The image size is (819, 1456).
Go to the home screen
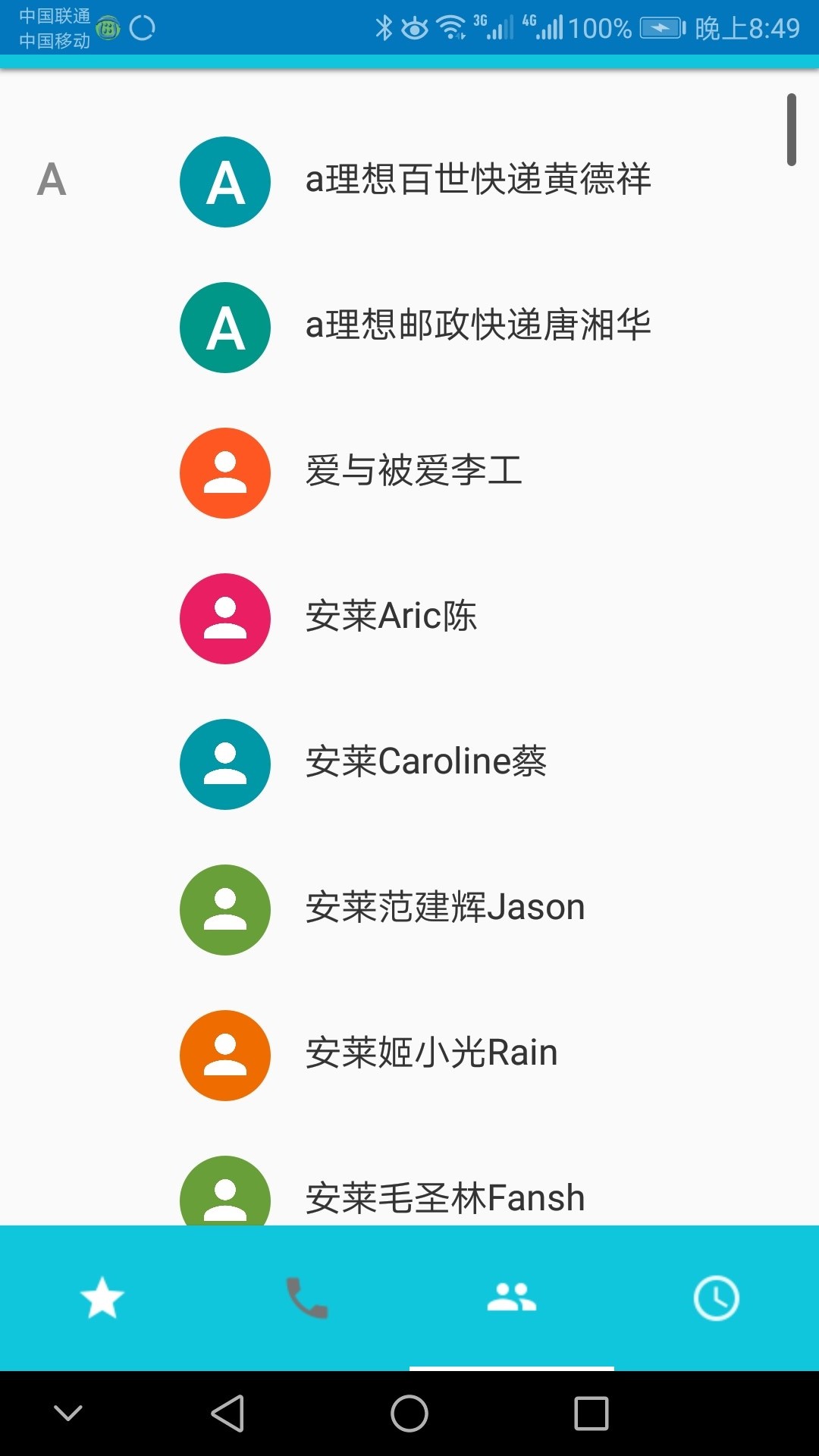(409, 1414)
